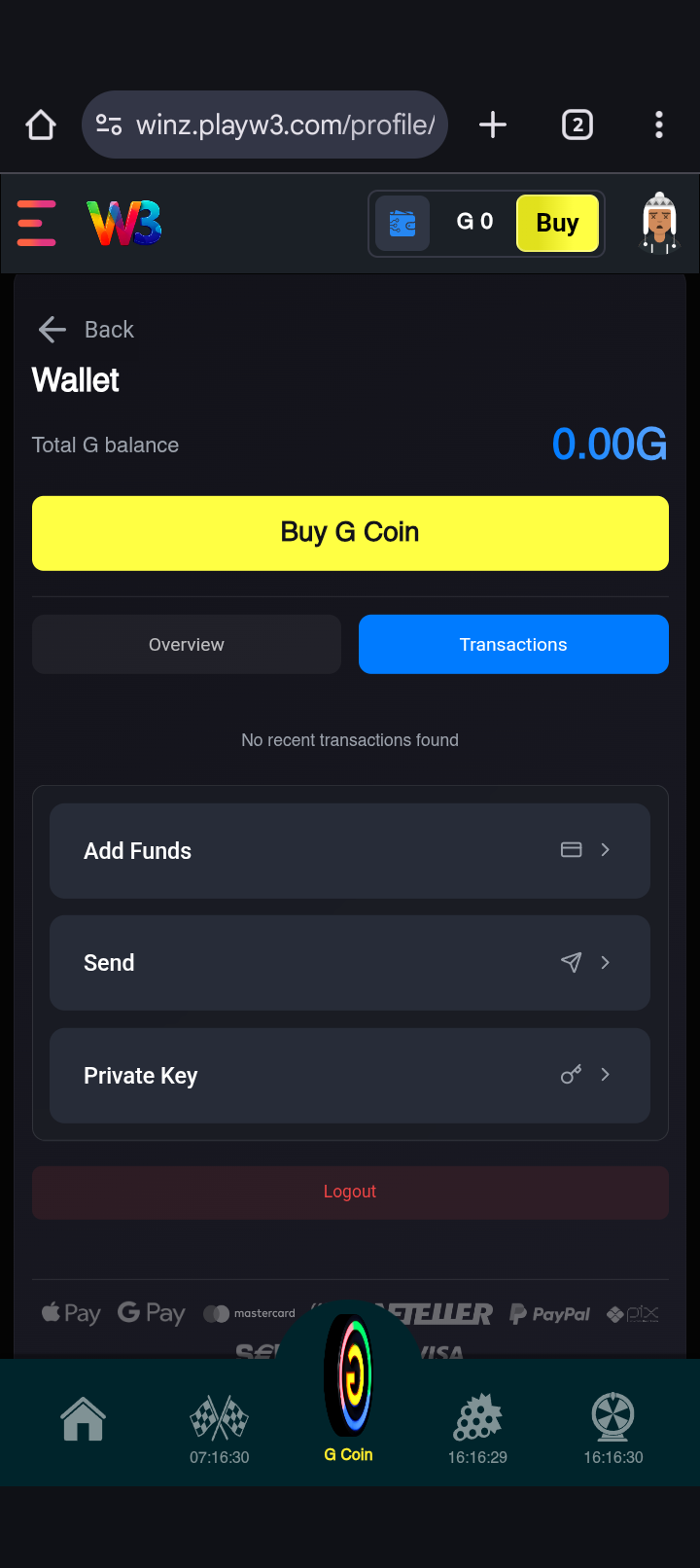
Task: Tap the Buy G Coin button
Action: tap(350, 533)
